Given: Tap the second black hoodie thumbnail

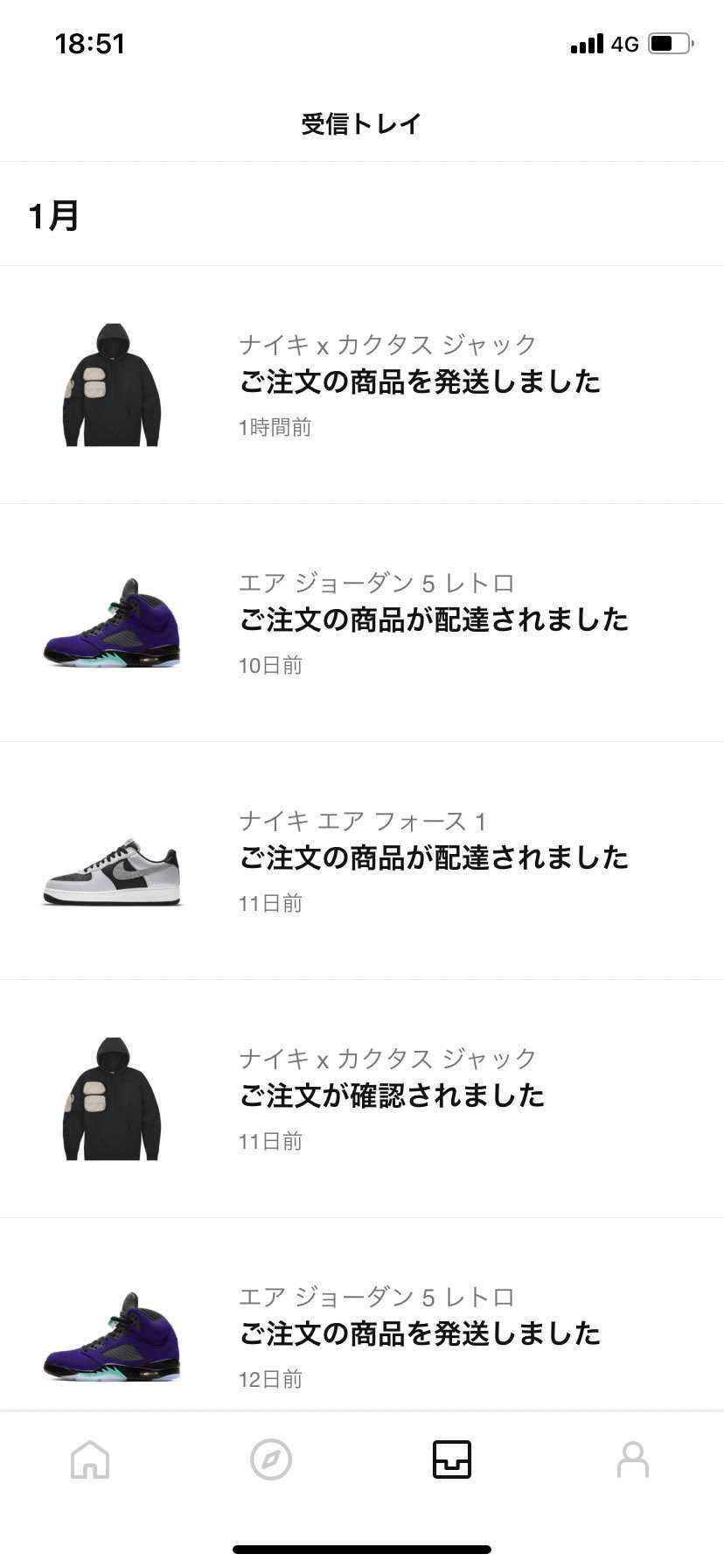Looking at the screenshot, I should tap(112, 1096).
